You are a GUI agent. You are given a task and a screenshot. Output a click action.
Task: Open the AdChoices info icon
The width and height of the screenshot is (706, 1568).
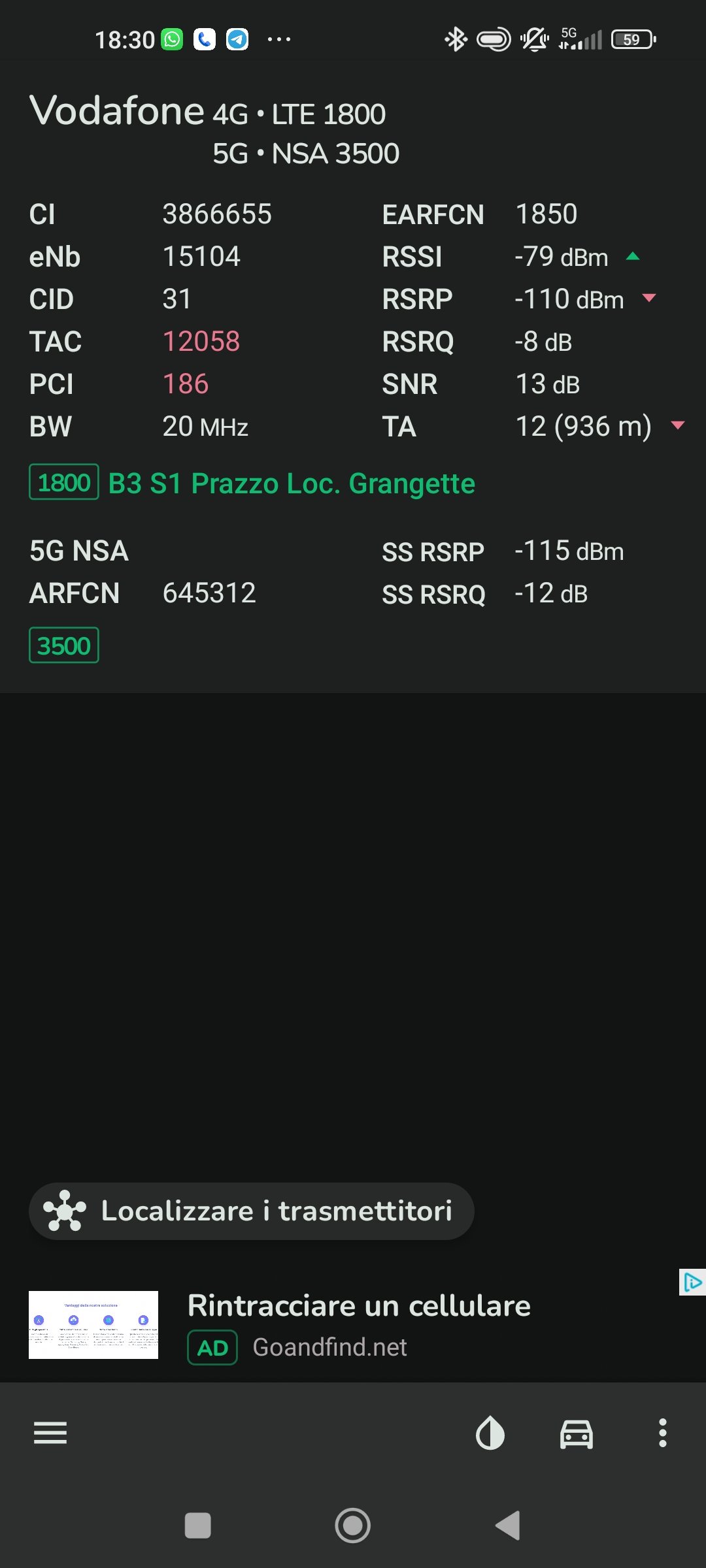click(692, 1282)
